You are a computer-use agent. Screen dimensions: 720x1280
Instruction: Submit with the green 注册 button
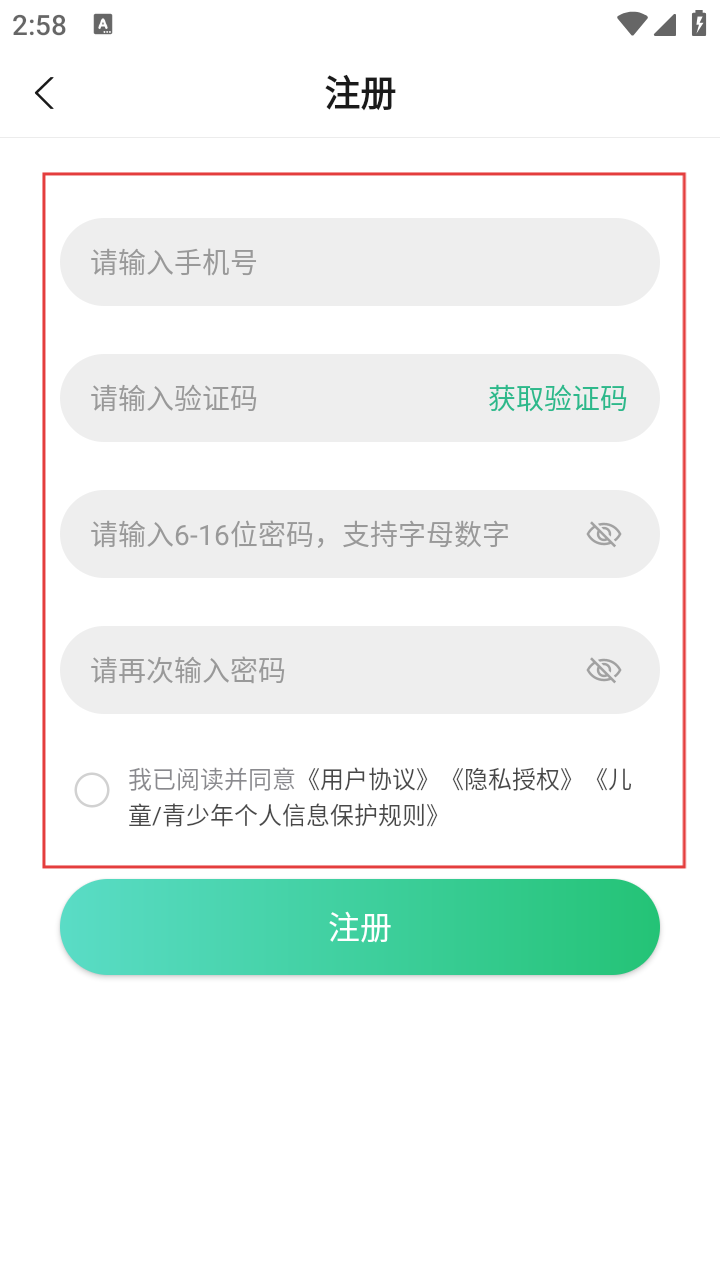coord(360,927)
